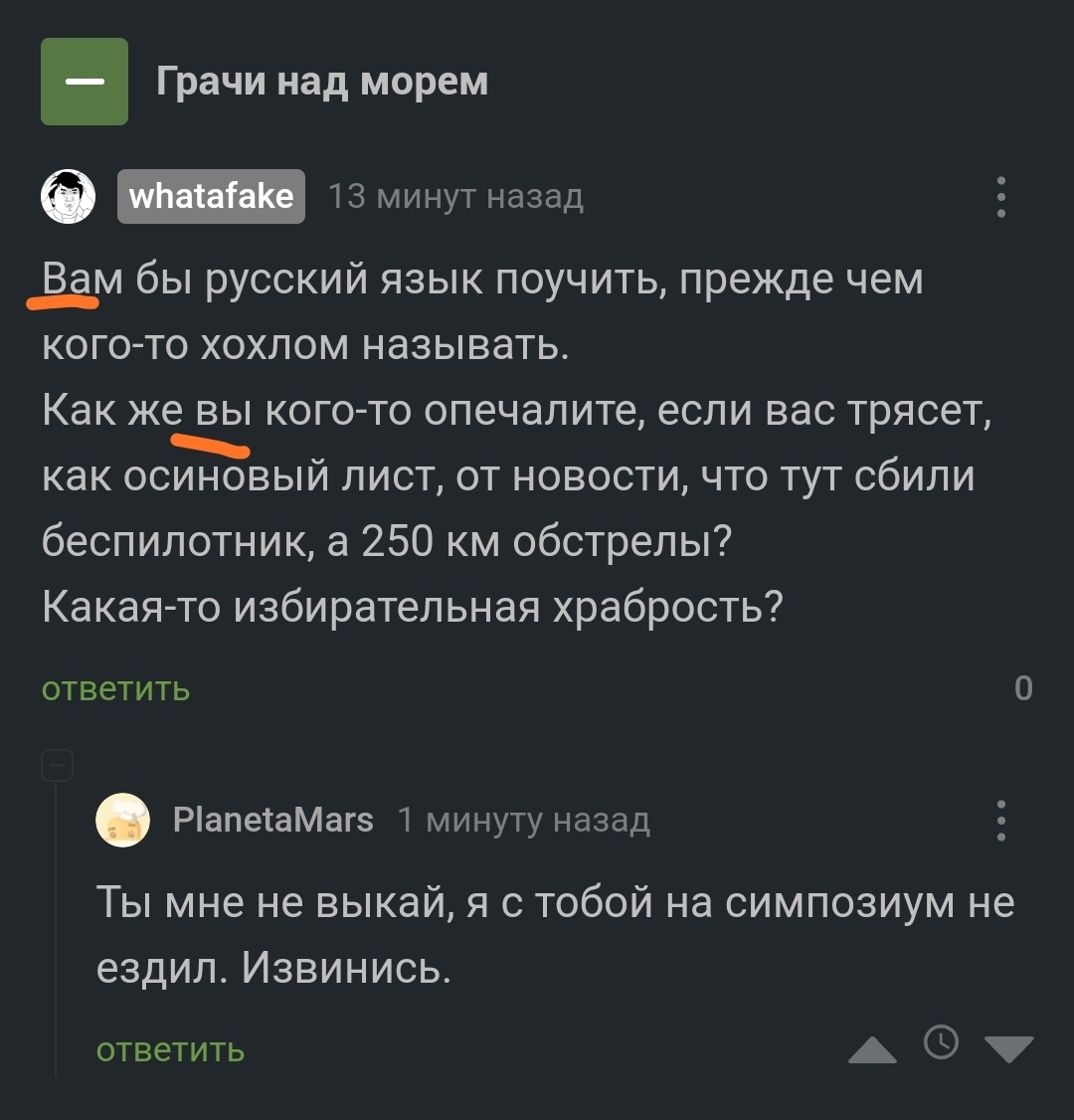Reply to whatafake's comment
Image resolution: width=1074 pixels, height=1120 pixels.
(115, 688)
